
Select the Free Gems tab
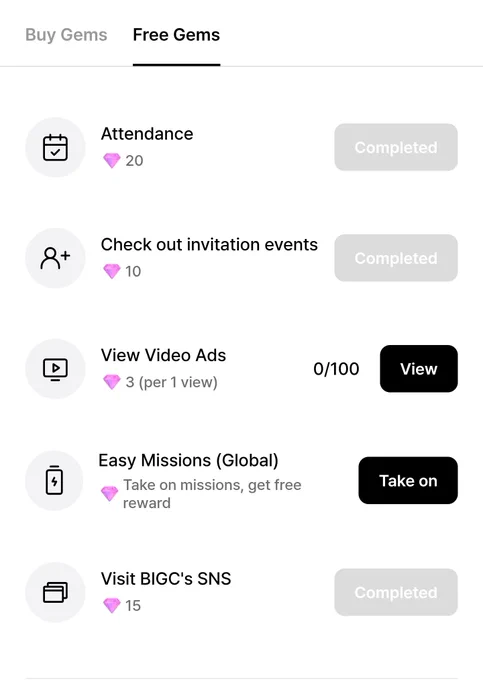point(176,35)
